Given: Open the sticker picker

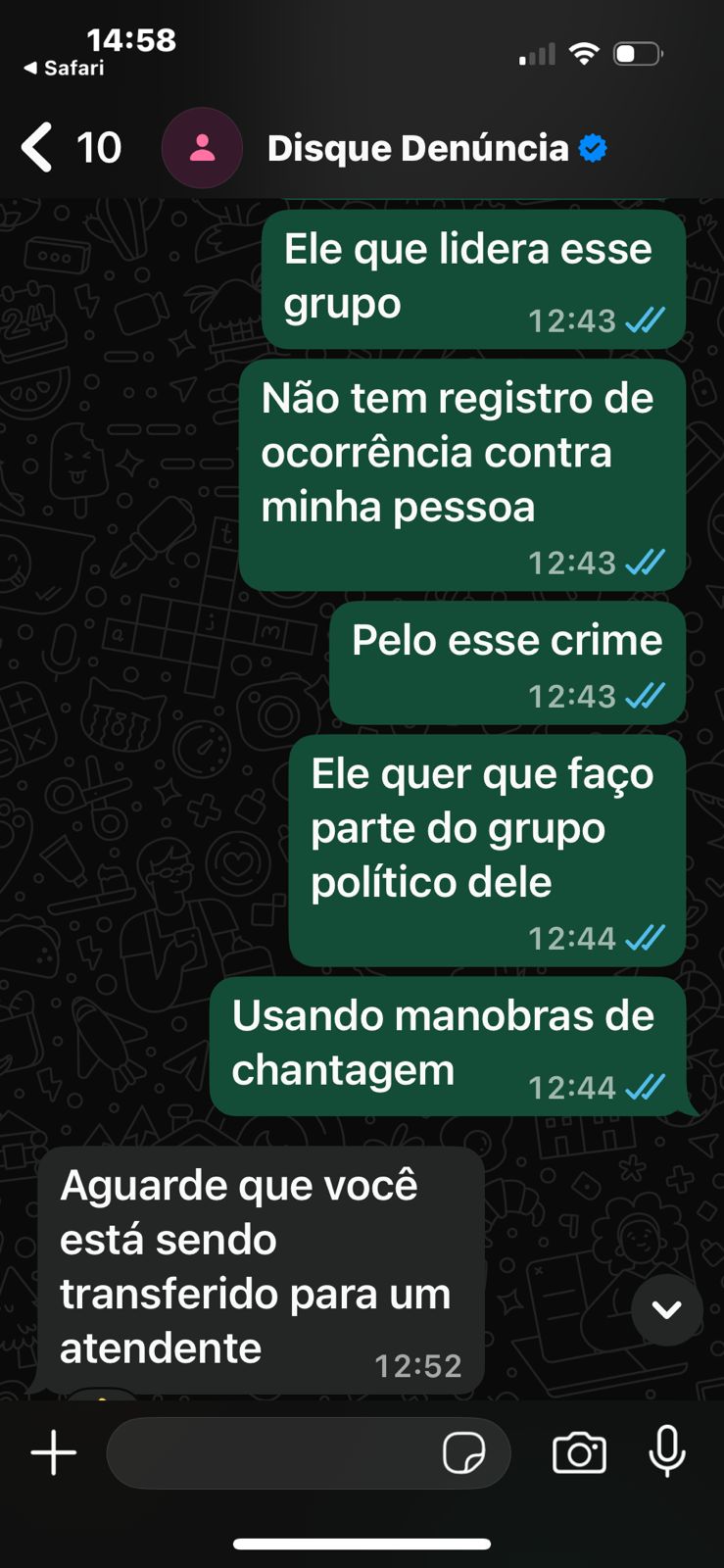Looking at the screenshot, I should pyautogui.click(x=463, y=1452).
